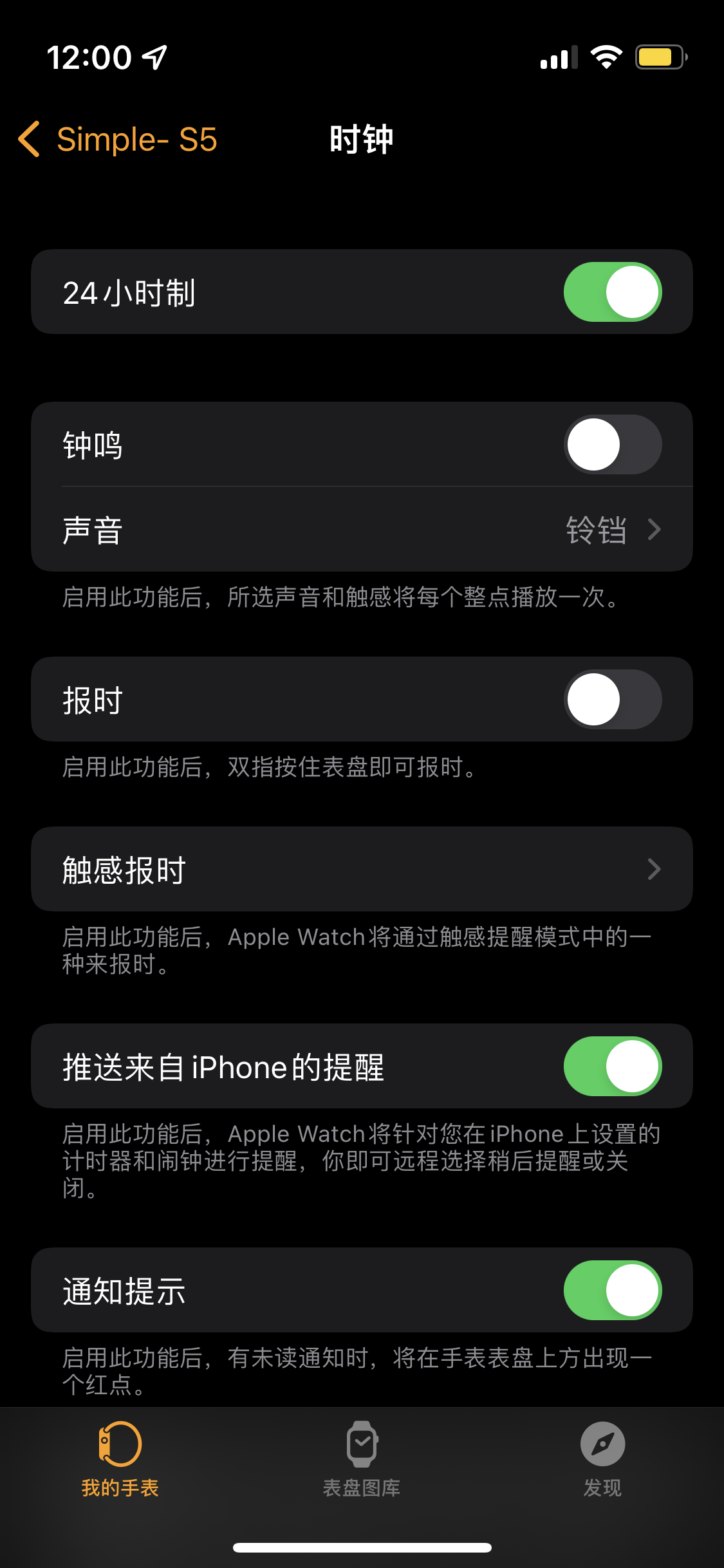The width and height of the screenshot is (724, 1568).
Task: Open the 声音 setting showing 铃铛
Action: point(361,530)
